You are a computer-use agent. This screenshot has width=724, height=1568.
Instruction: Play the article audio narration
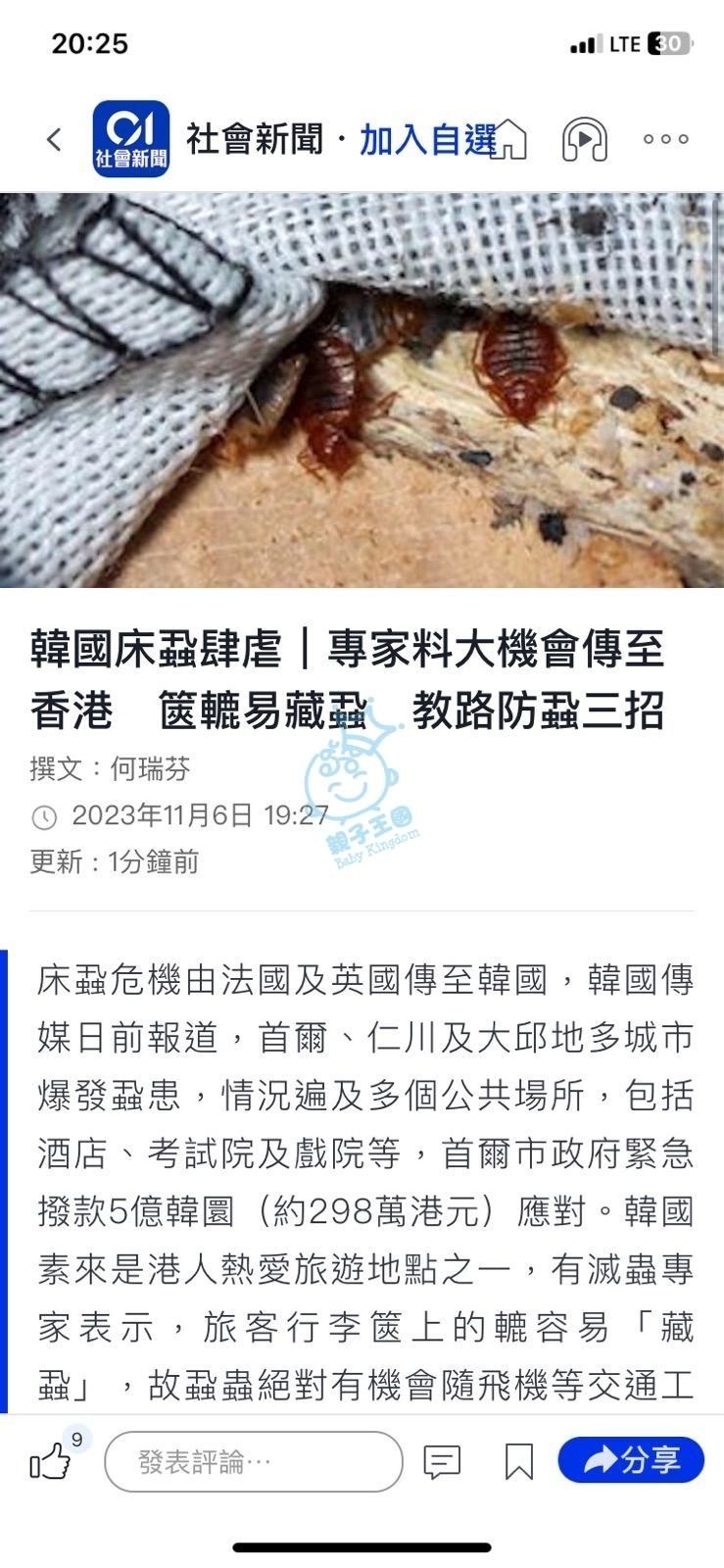tap(585, 140)
